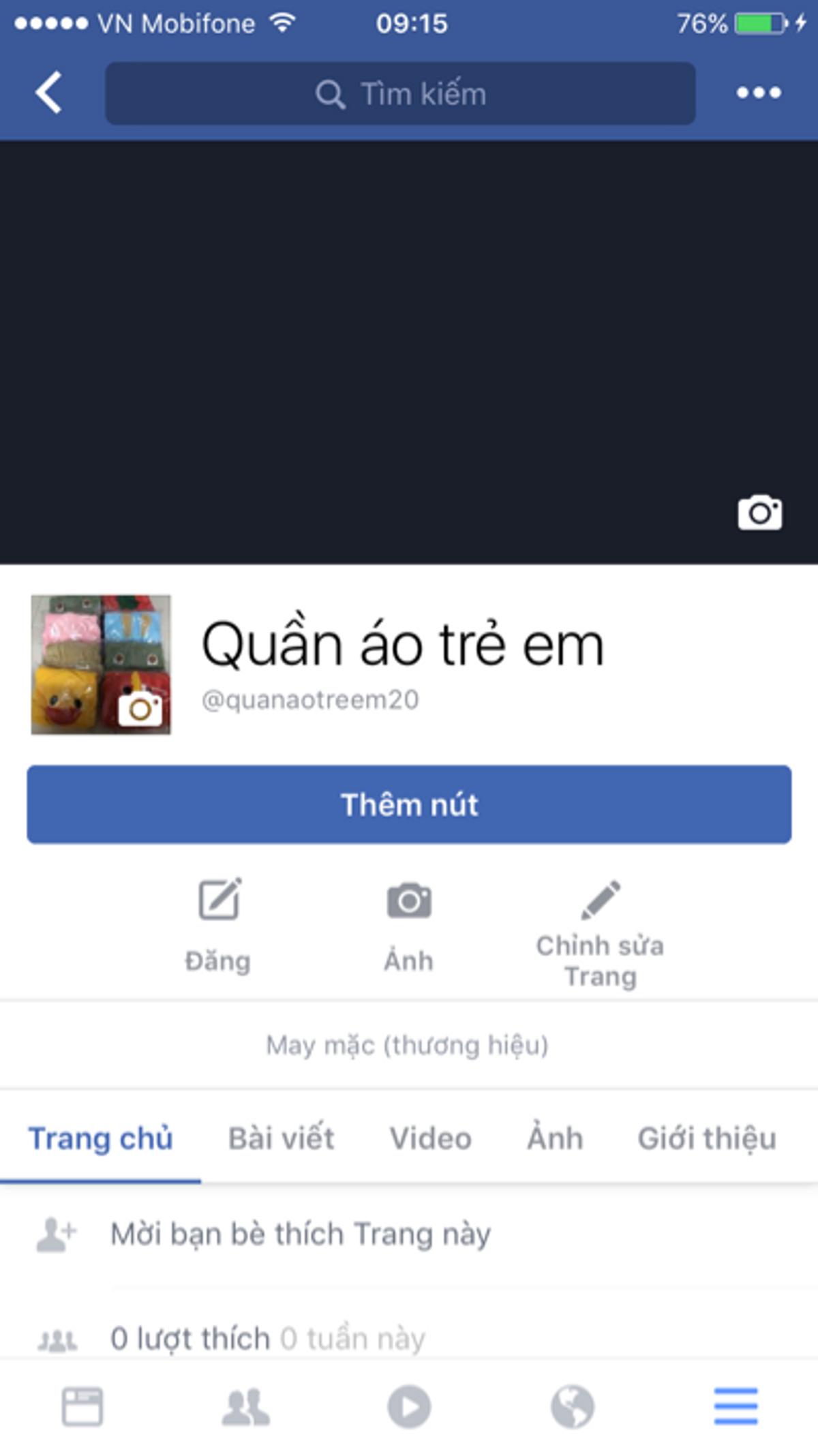Add a photo with Ảnh button
This screenshot has height=1456, width=818.
pyautogui.click(x=409, y=925)
